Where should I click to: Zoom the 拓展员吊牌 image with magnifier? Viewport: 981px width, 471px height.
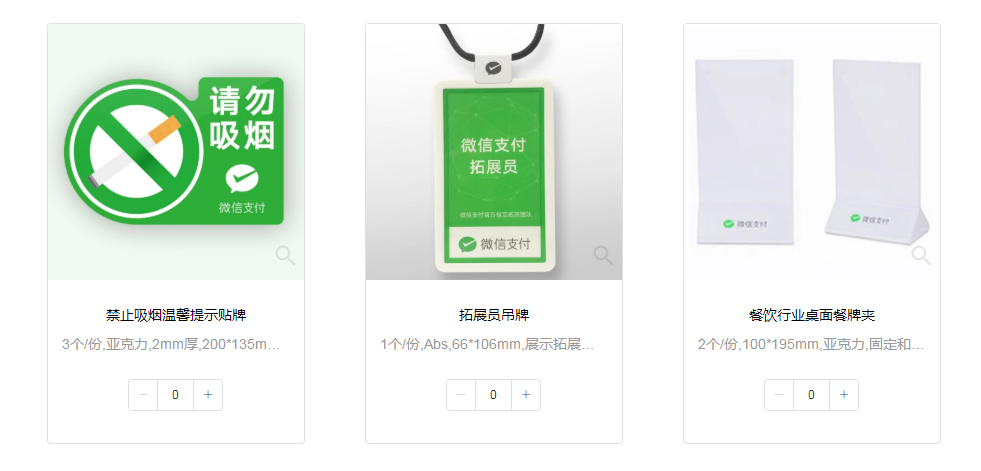point(603,255)
